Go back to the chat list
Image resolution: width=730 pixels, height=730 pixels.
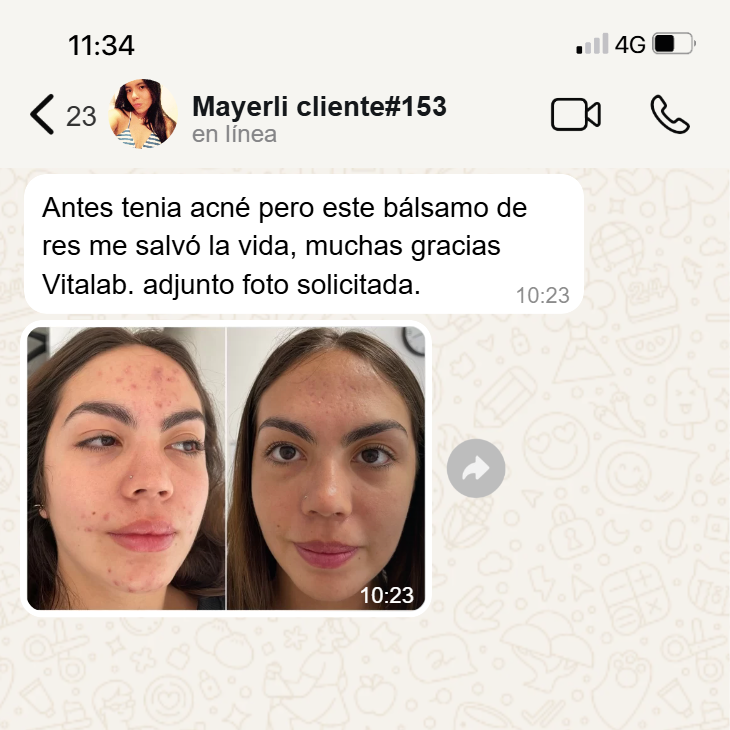pos(43,115)
